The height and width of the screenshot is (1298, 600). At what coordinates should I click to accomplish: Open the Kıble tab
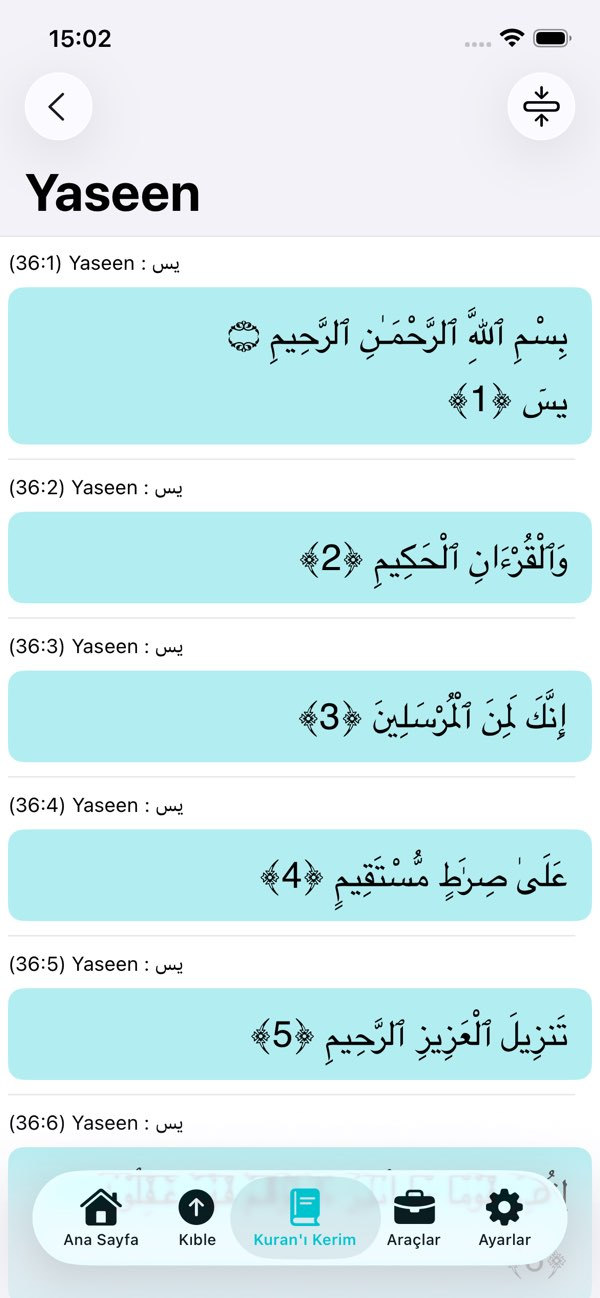pos(197,1218)
